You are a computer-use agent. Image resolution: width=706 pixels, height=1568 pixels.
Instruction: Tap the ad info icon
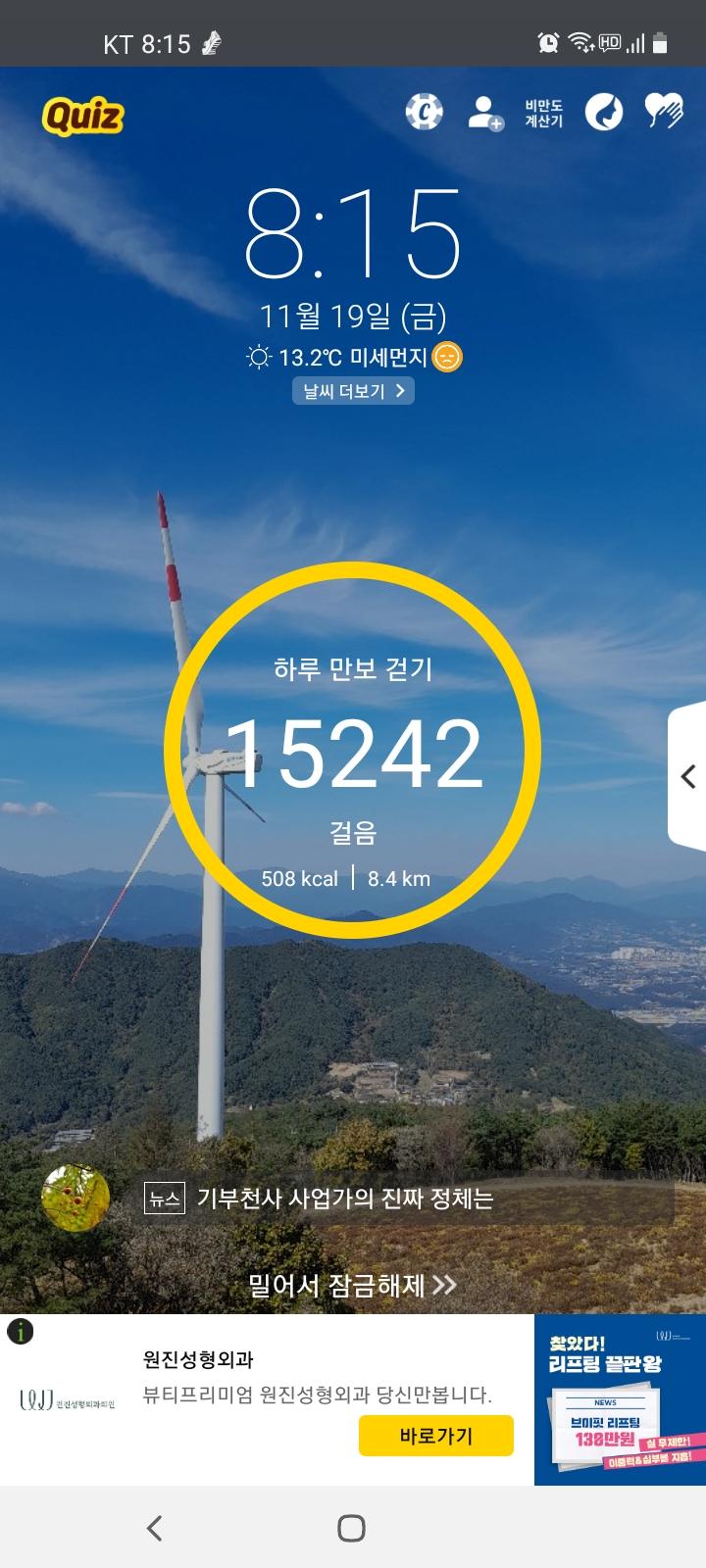coord(20,1331)
